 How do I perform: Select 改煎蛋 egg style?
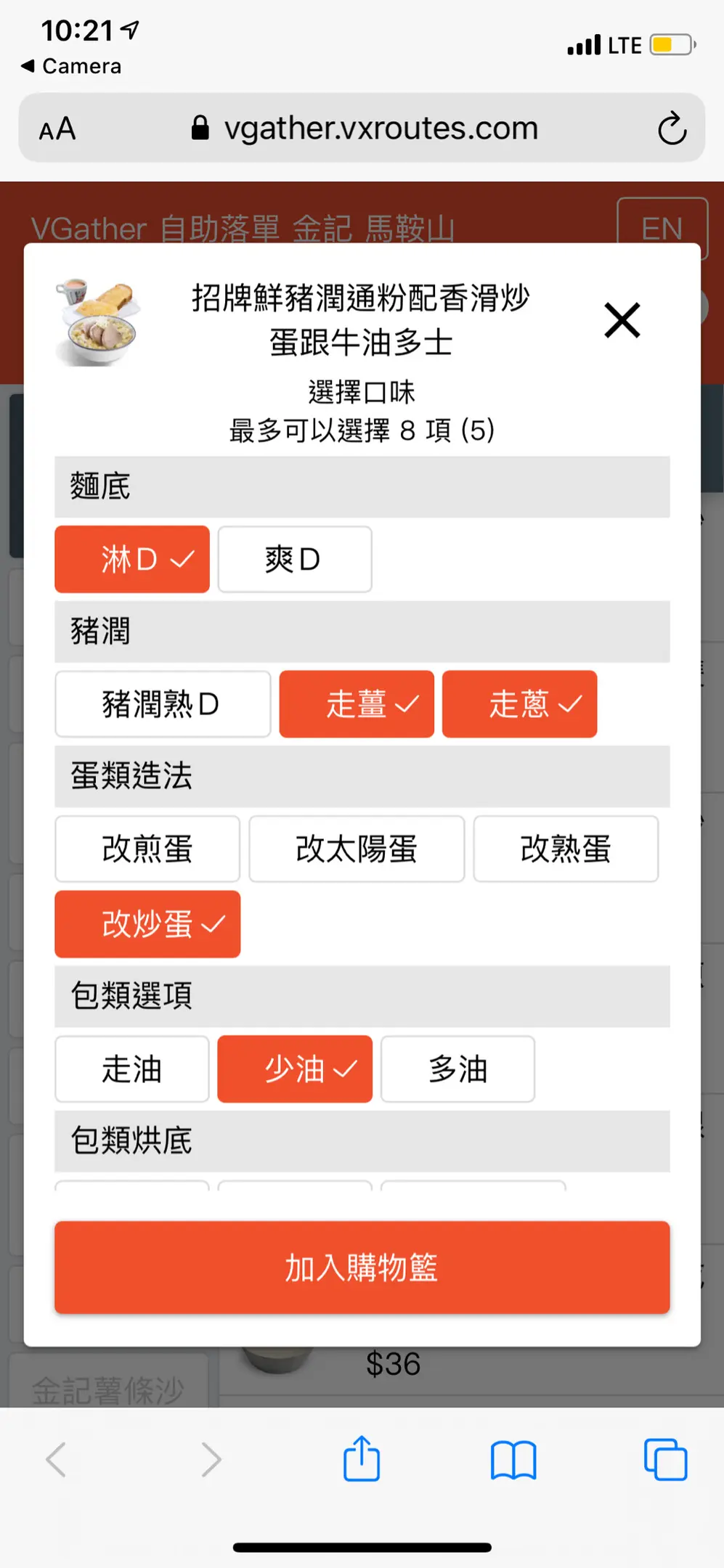(147, 849)
